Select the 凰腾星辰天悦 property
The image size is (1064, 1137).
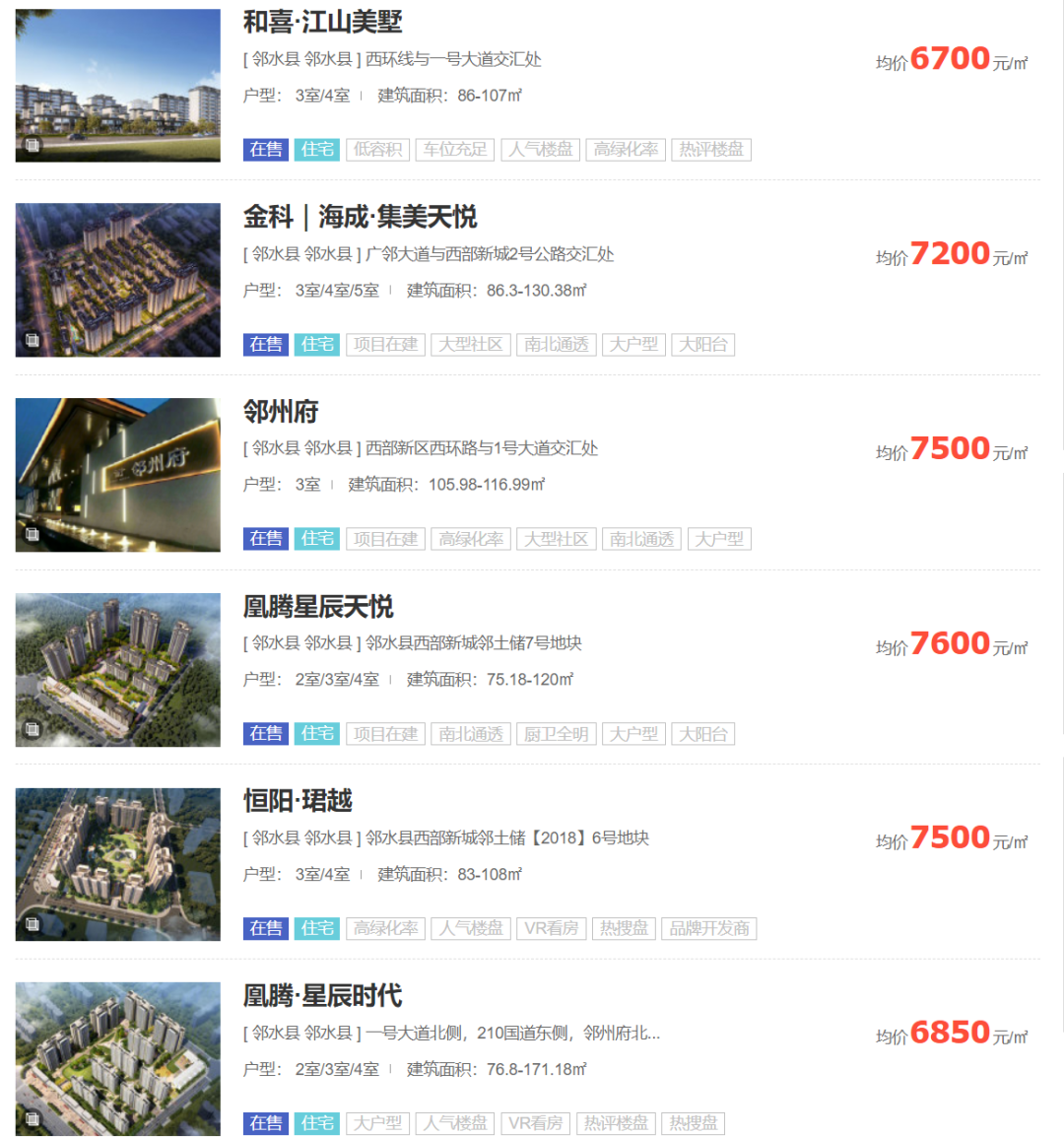318,607
